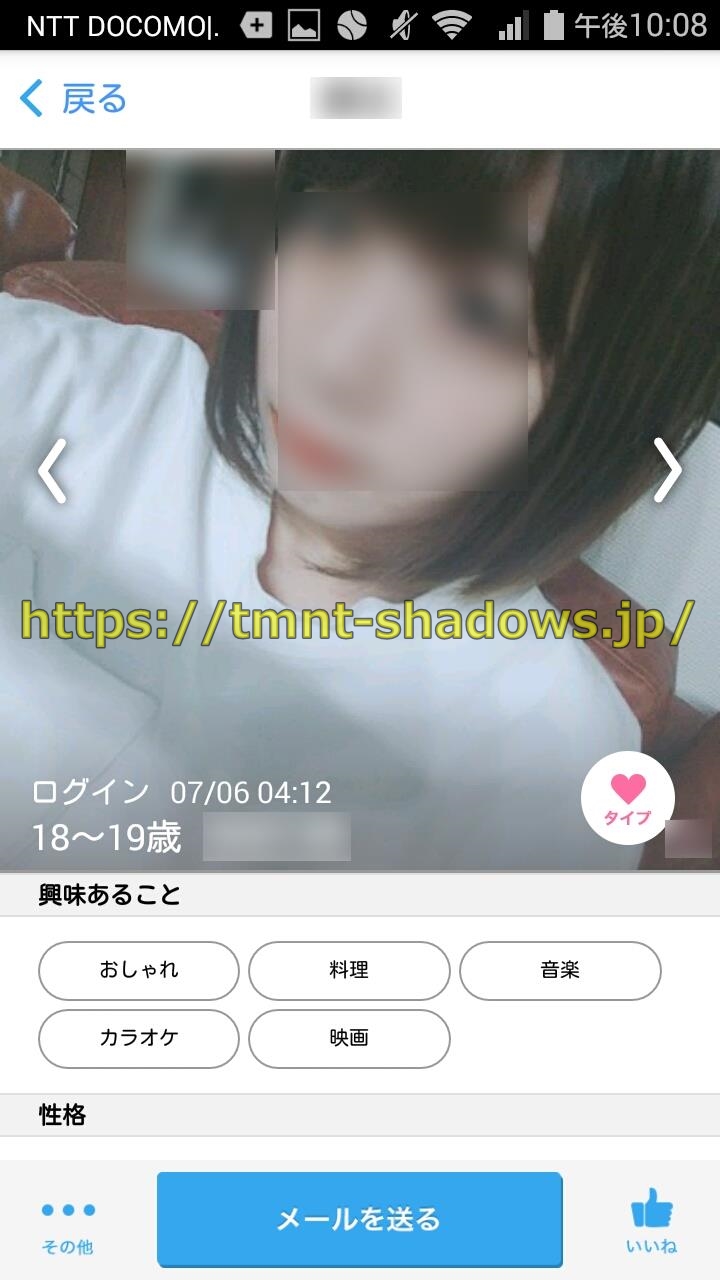The height and width of the screenshot is (1280, 720).
Task: Go back using the 戻る button
Action: coord(72,99)
